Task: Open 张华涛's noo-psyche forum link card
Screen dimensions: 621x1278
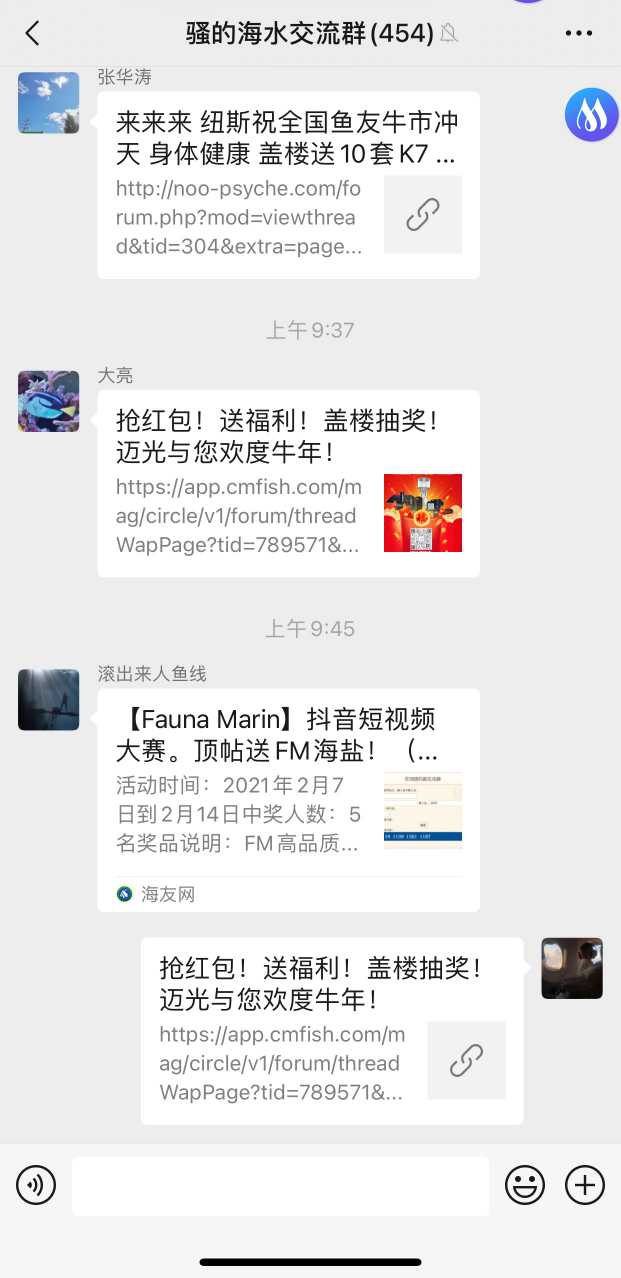Action: click(x=288, y=185)
